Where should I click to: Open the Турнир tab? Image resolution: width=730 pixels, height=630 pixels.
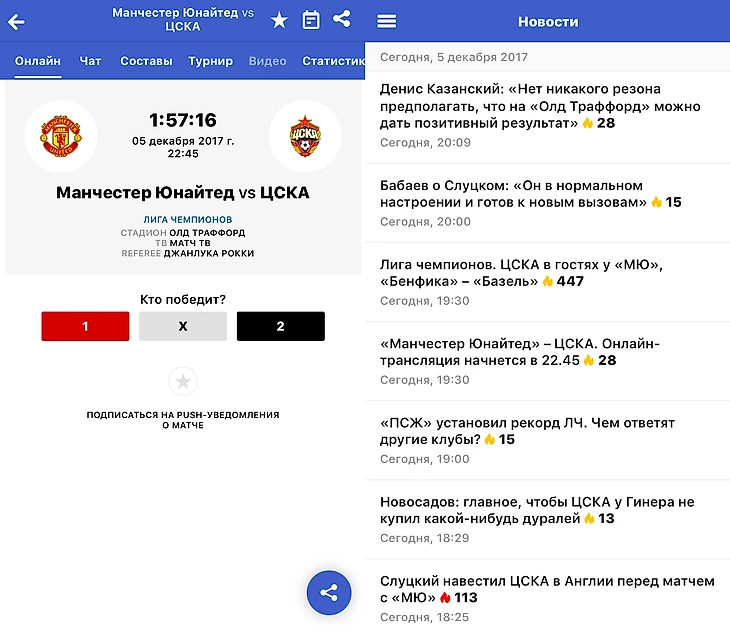pyautogui.click(x=210, y=61)
